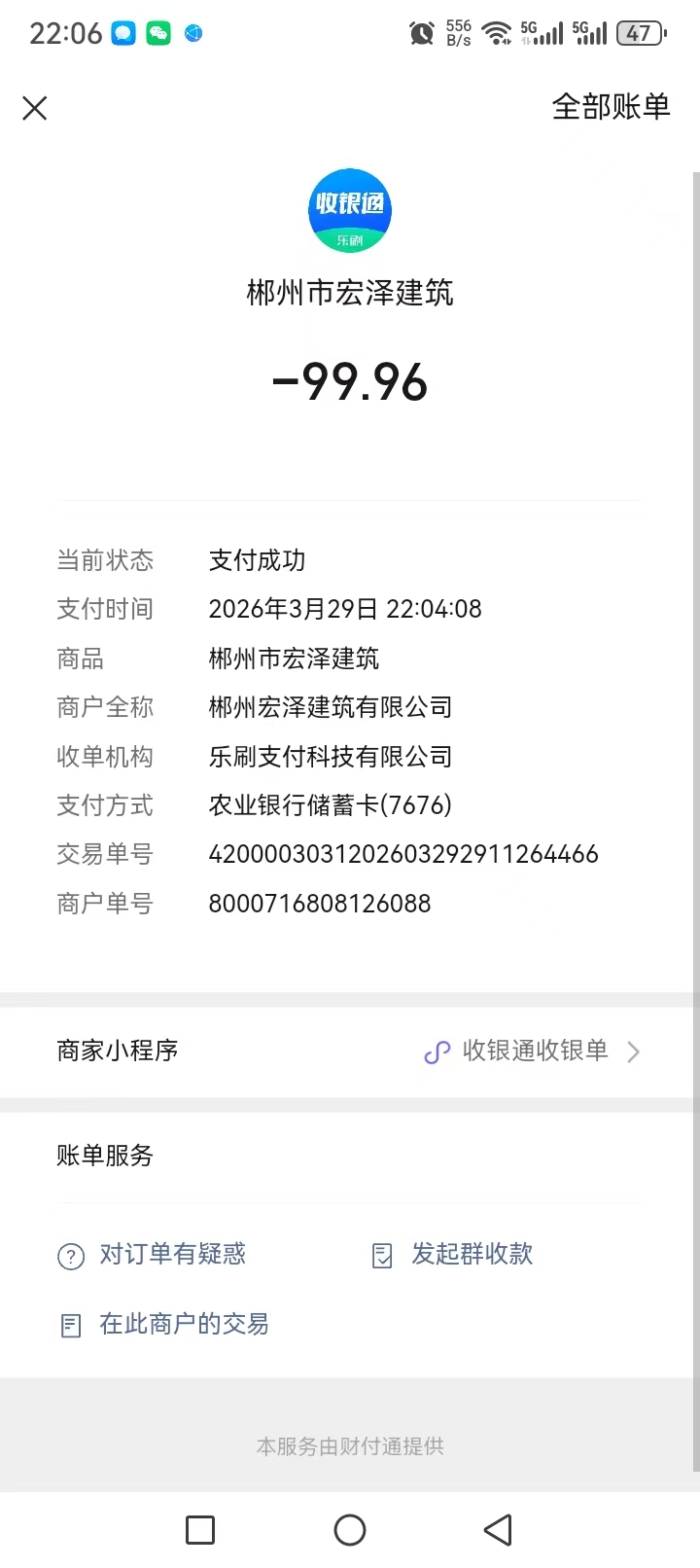Go back with the system back button

[498, 1530]
